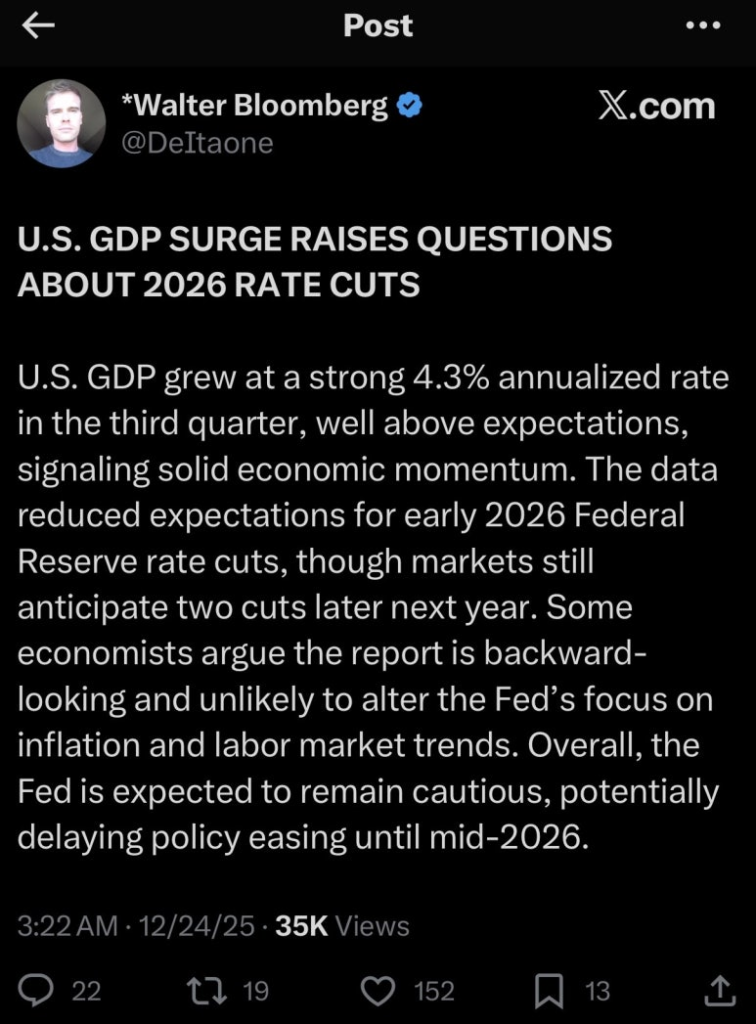Viewport: 756px width, 1024px height.
Task: Reply to this post via comment icon
Action: point(37,990)
